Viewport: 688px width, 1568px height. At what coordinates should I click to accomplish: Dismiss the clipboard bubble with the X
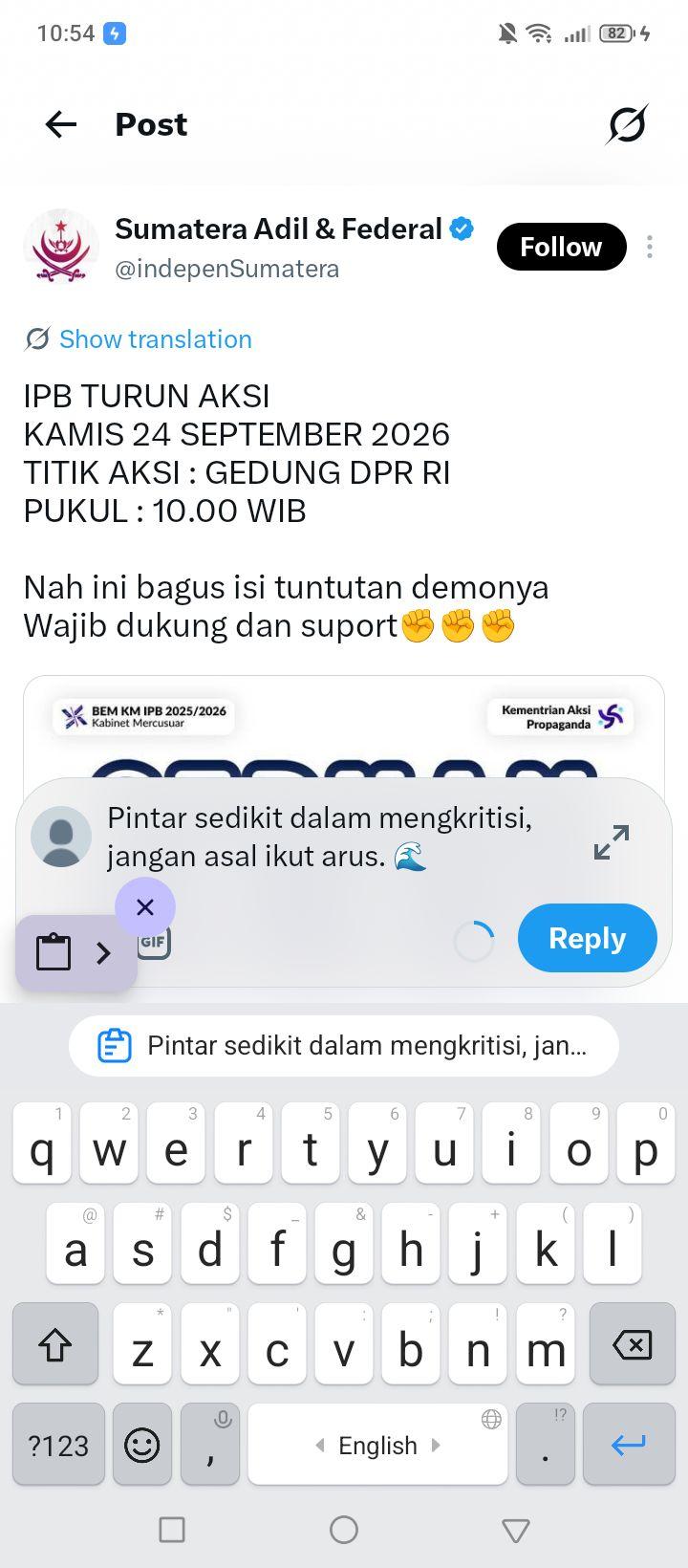pos(145,906)
